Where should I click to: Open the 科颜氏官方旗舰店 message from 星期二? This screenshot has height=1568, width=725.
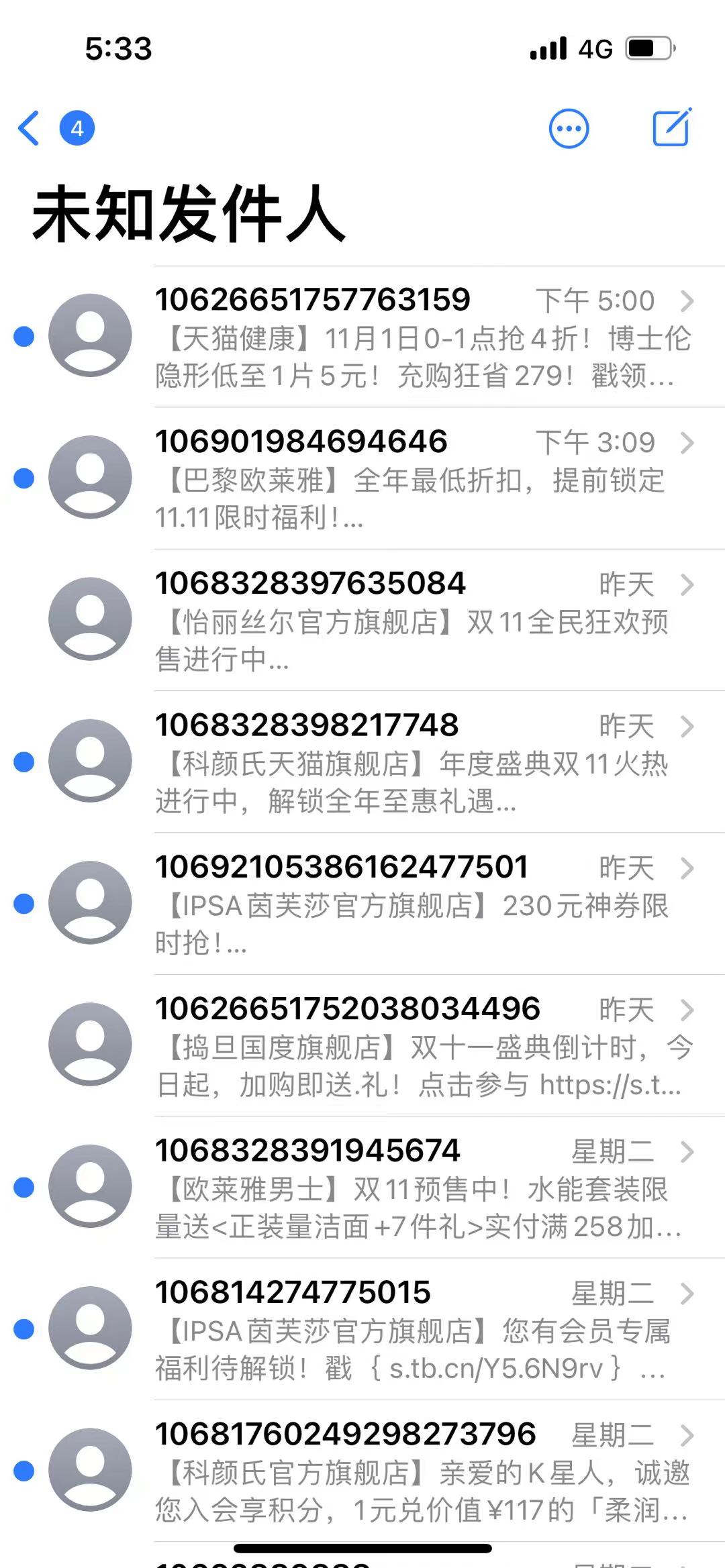(423, 1471)
